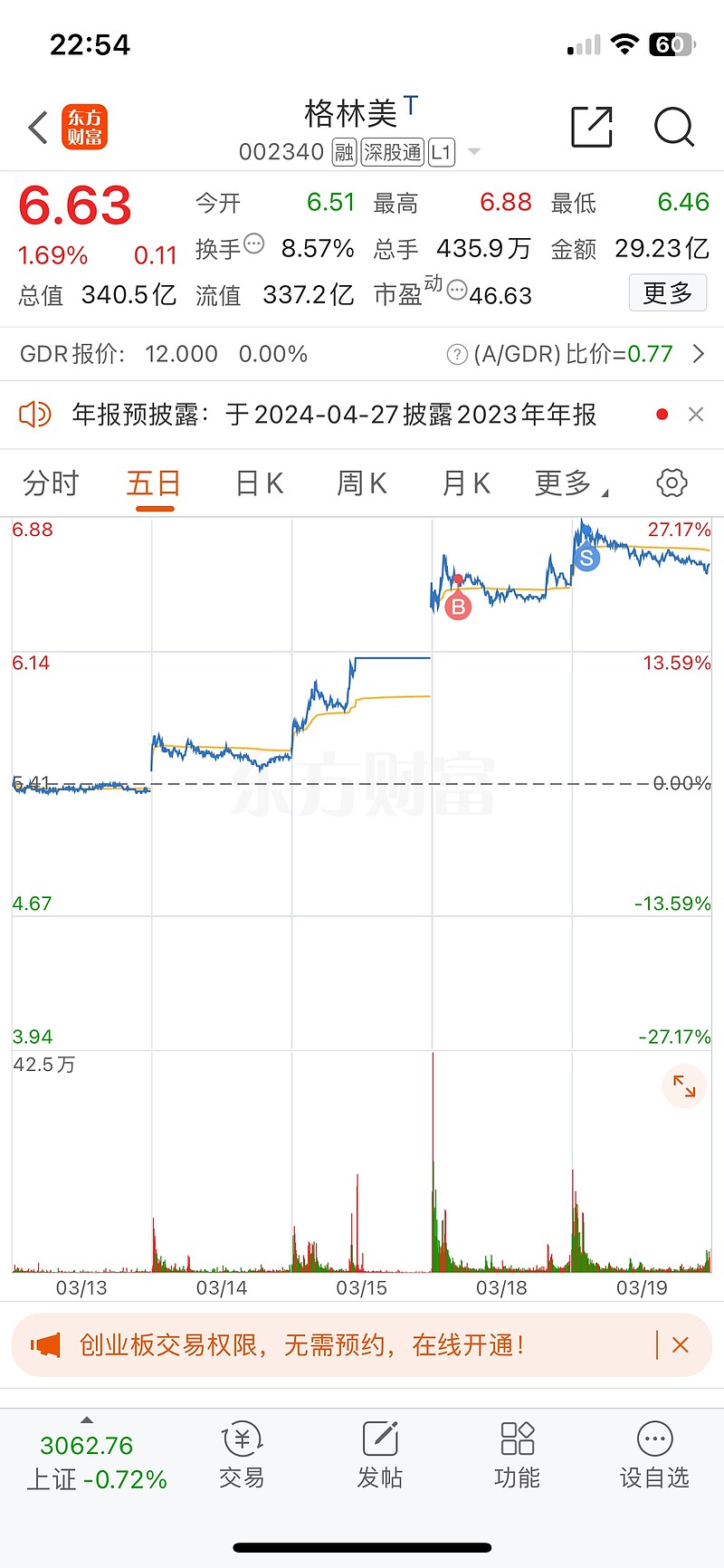This screenshot has height=1568, width=724.
Task: Open chart settings via the gear icon
Action: pyautogui.click(x=671, y=483)
